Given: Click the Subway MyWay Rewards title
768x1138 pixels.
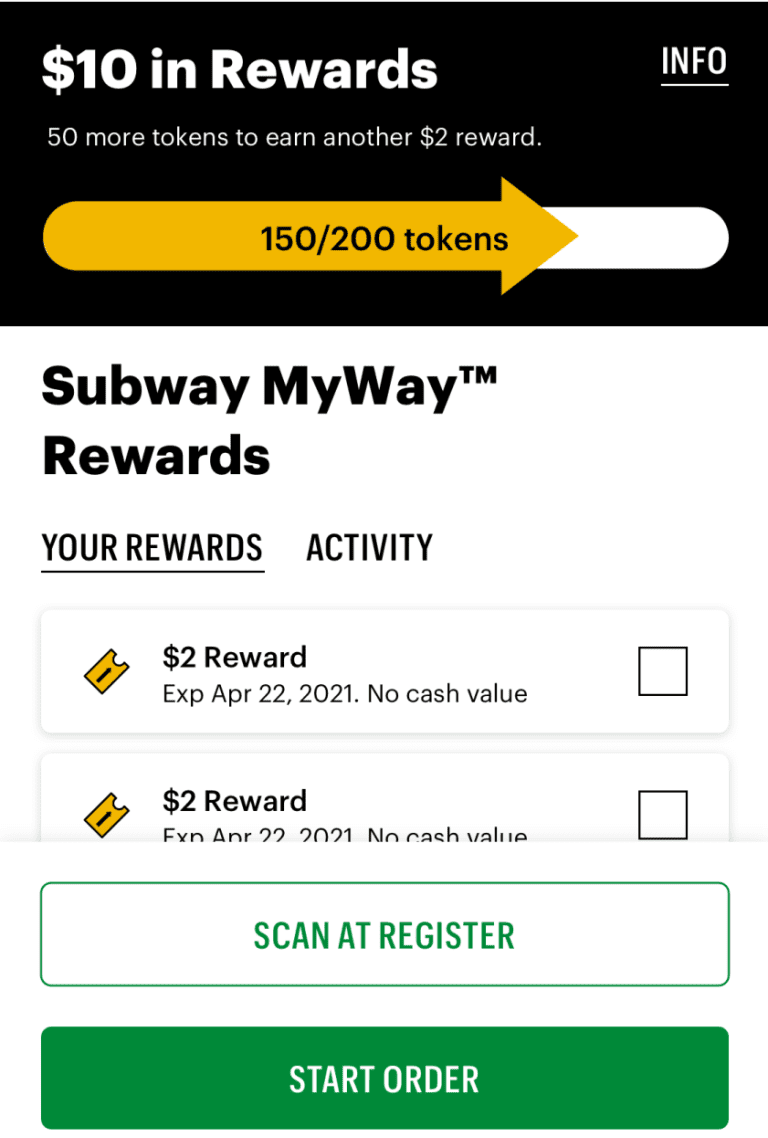Looking at the screenshot, I should [x=270, y=420].
